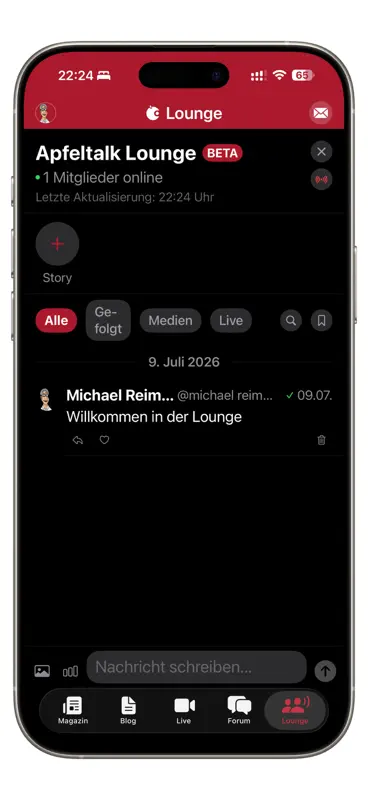Switch to the Medien filter
The image size is (368, 800).
click(170, 320)
